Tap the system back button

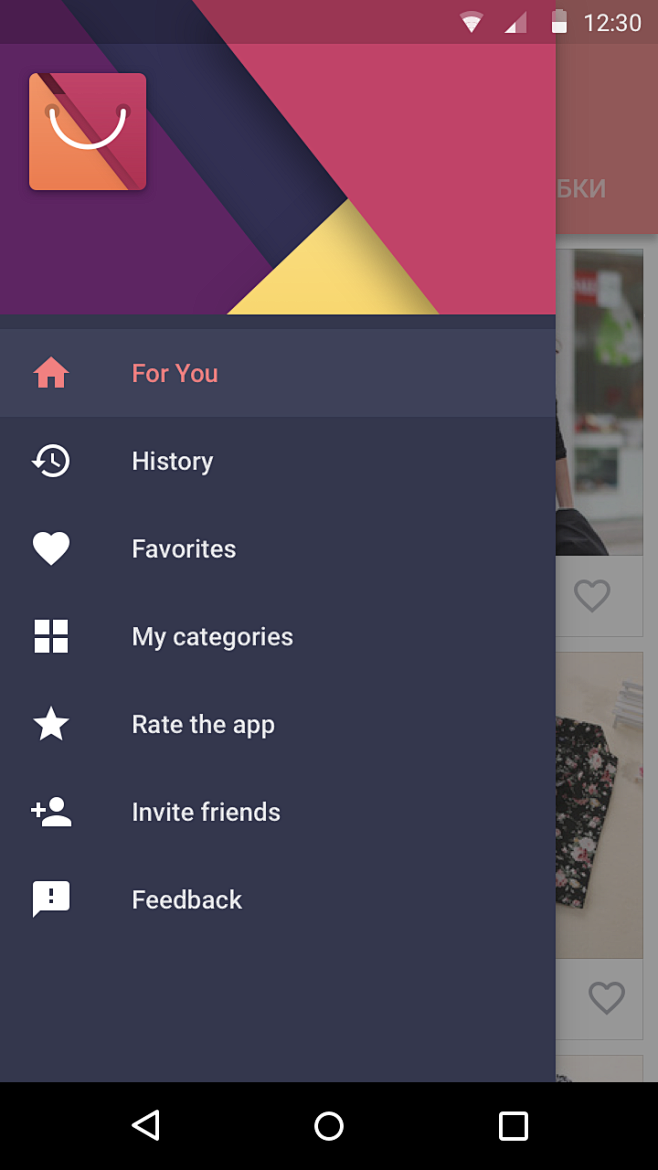[x=146, y=1126]
